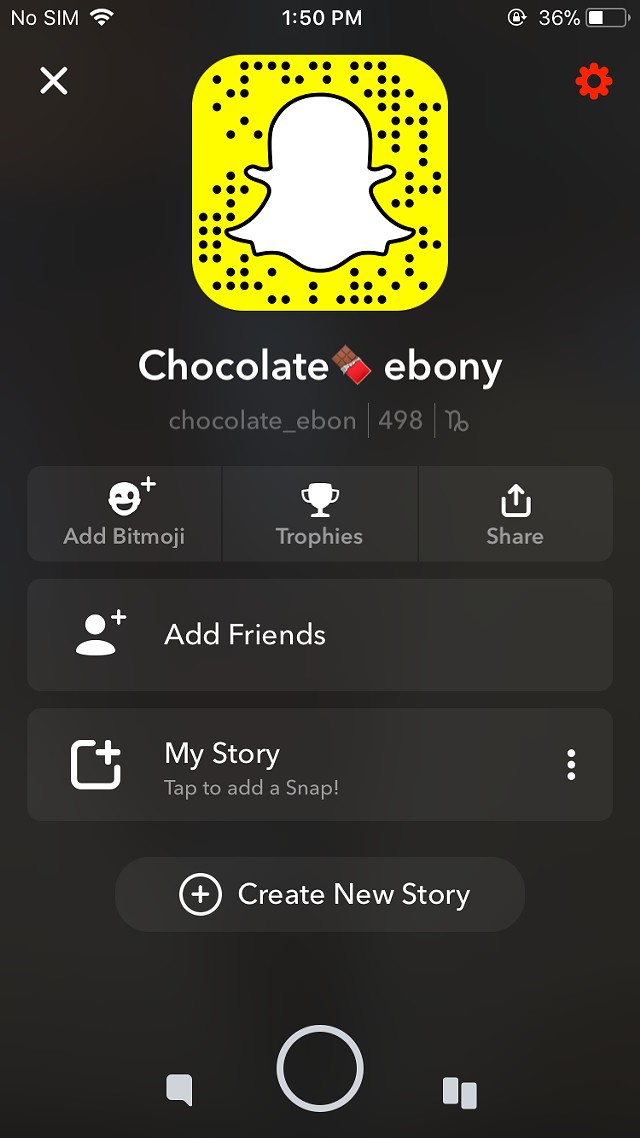Open settings via the red gear
This screenshot has height=1138, width=640.
[x=594, y=81]
